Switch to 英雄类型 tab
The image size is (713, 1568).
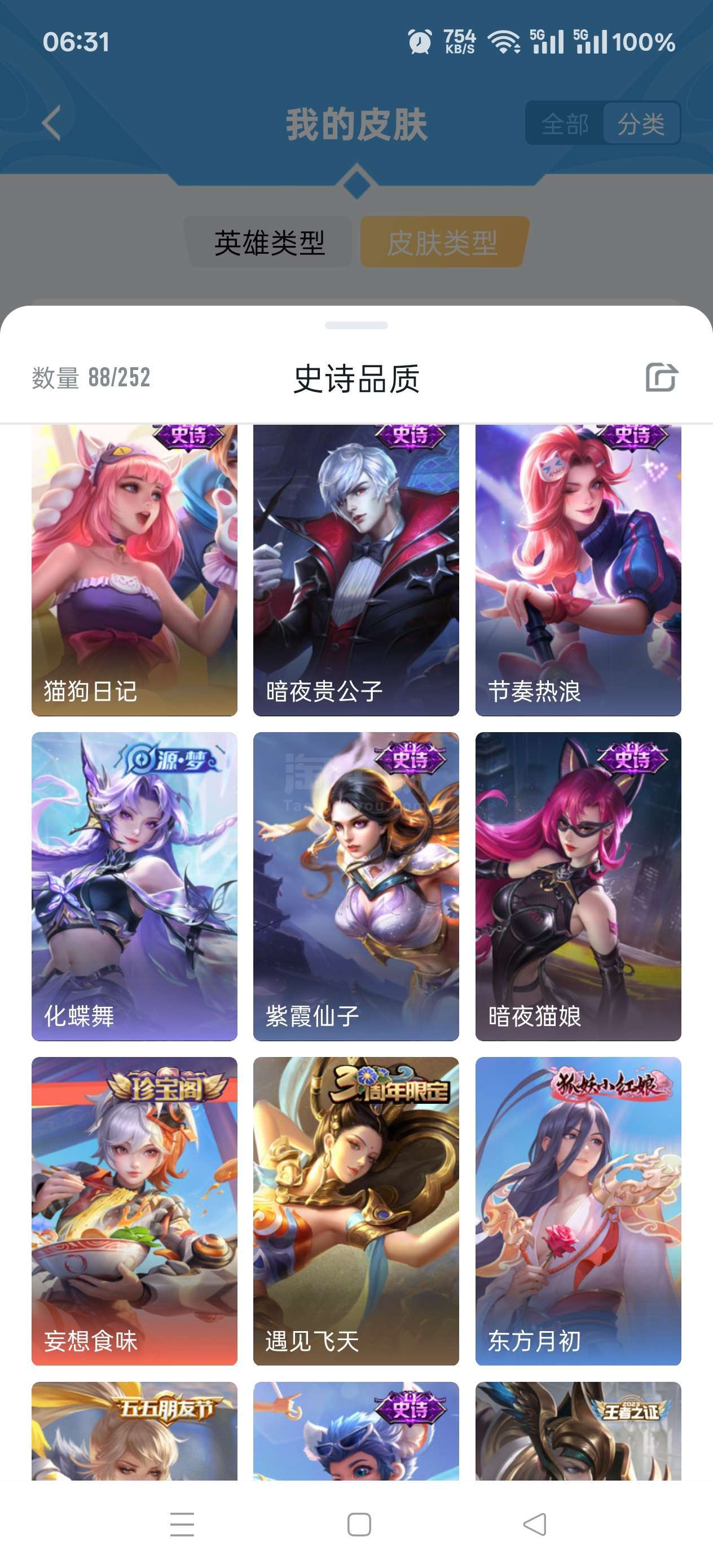tap(269, 243)
